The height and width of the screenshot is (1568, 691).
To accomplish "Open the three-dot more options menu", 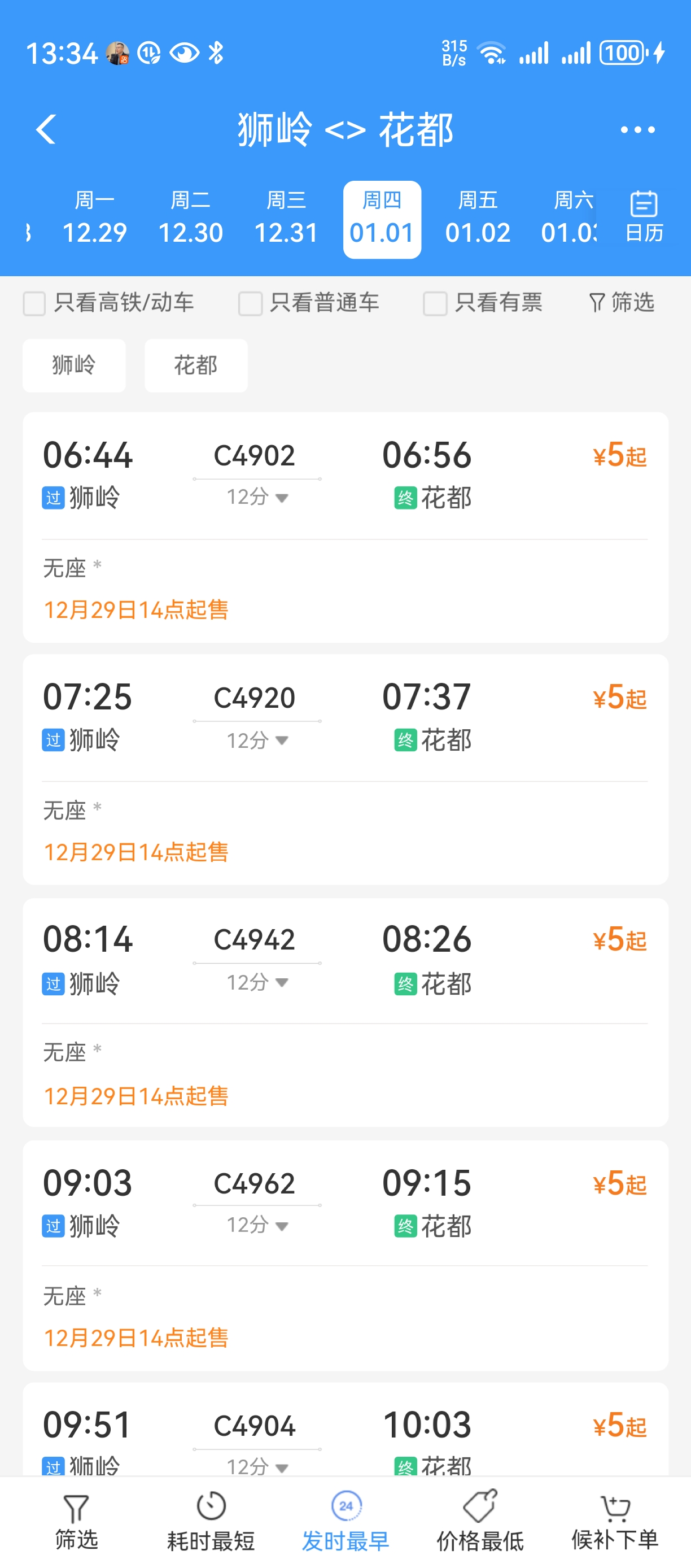I will click(x=637, y=129).
